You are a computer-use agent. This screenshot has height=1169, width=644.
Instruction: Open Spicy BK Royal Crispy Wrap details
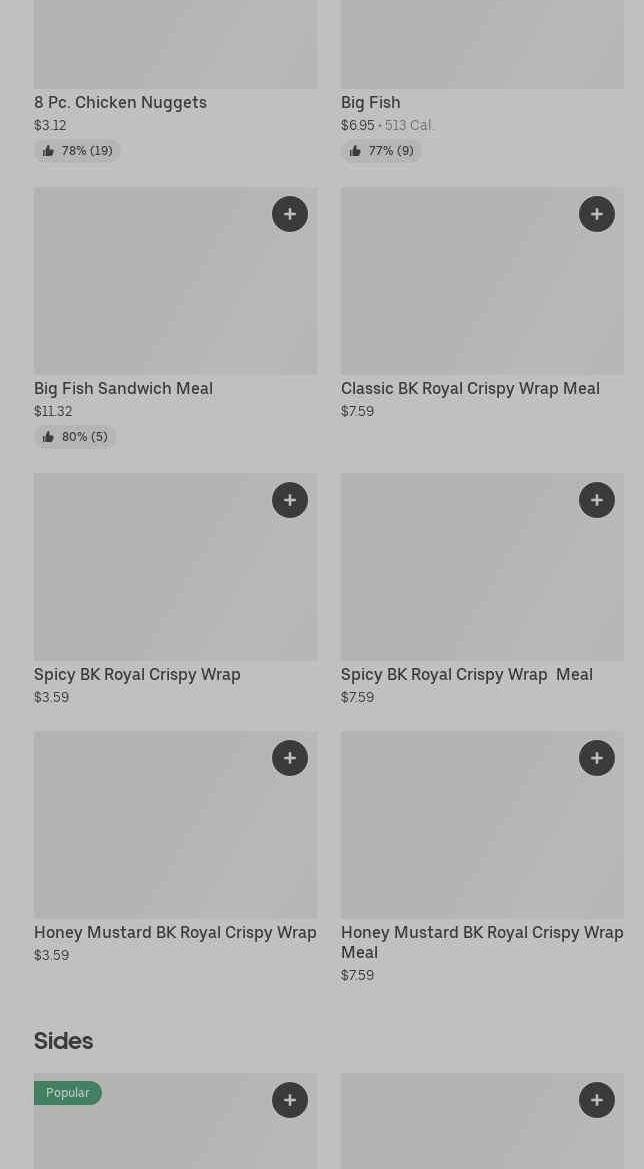[137, 674]
